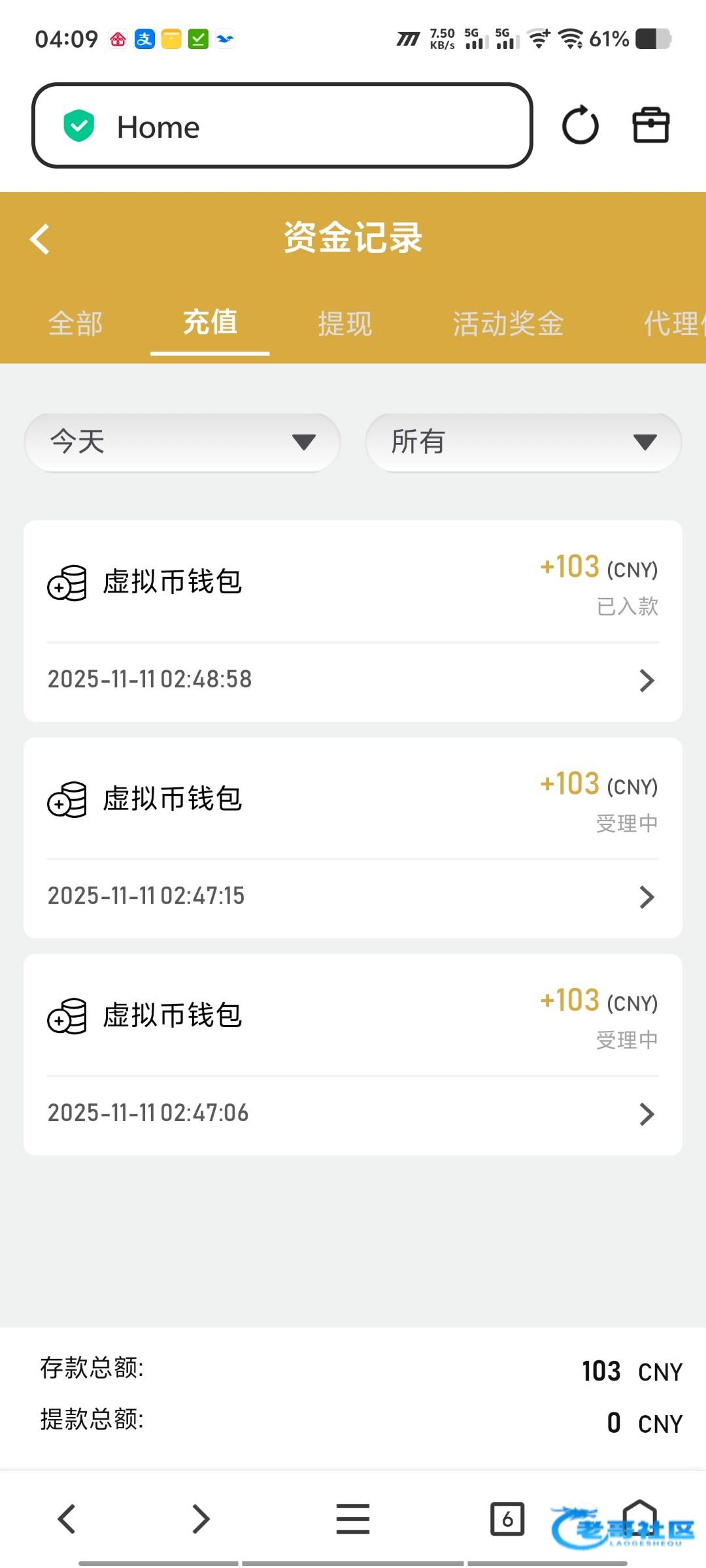Open the briefcase toolbox icon

tap(650, 125)
